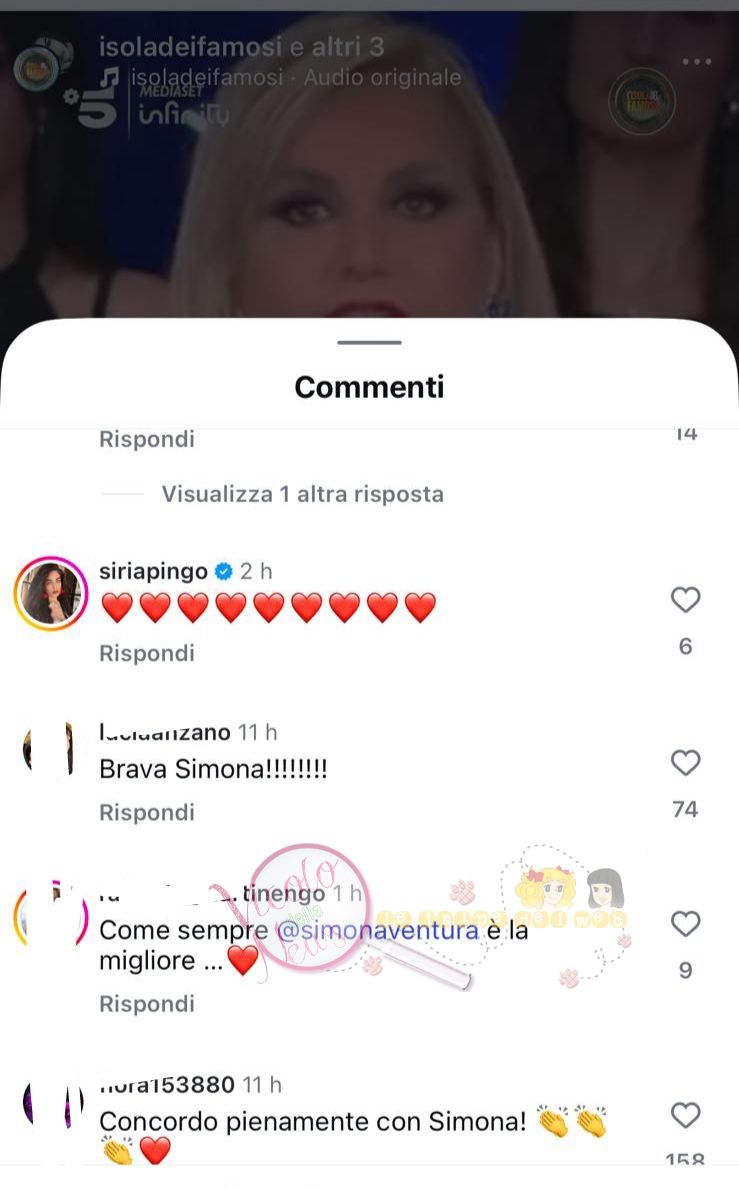This screenshot has width=739, height=1190.
Task: Open 'isoladeifamosi e altri 3' account
Action: pos(241,47)
